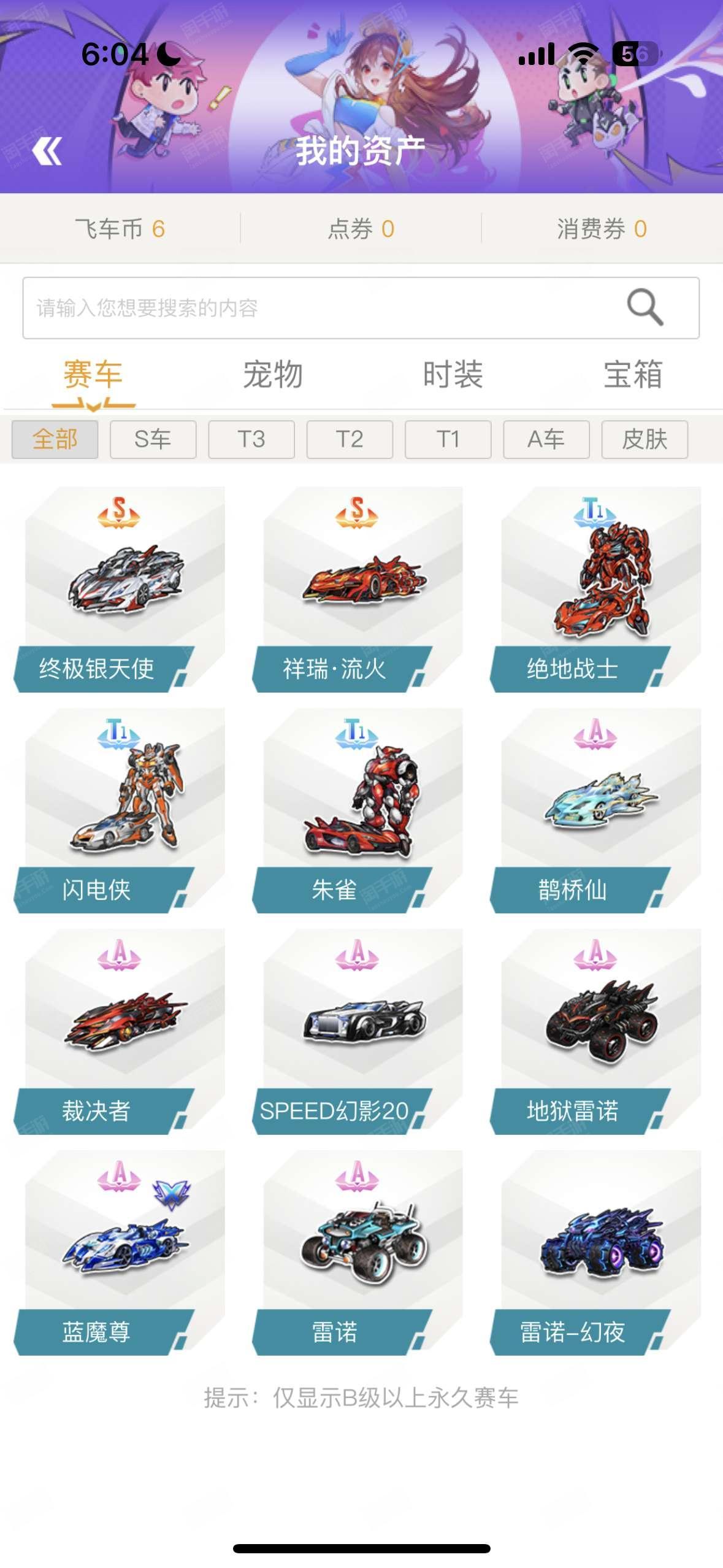Tap the search input field
Viewport: 723px width, 1568px height.
361,307
